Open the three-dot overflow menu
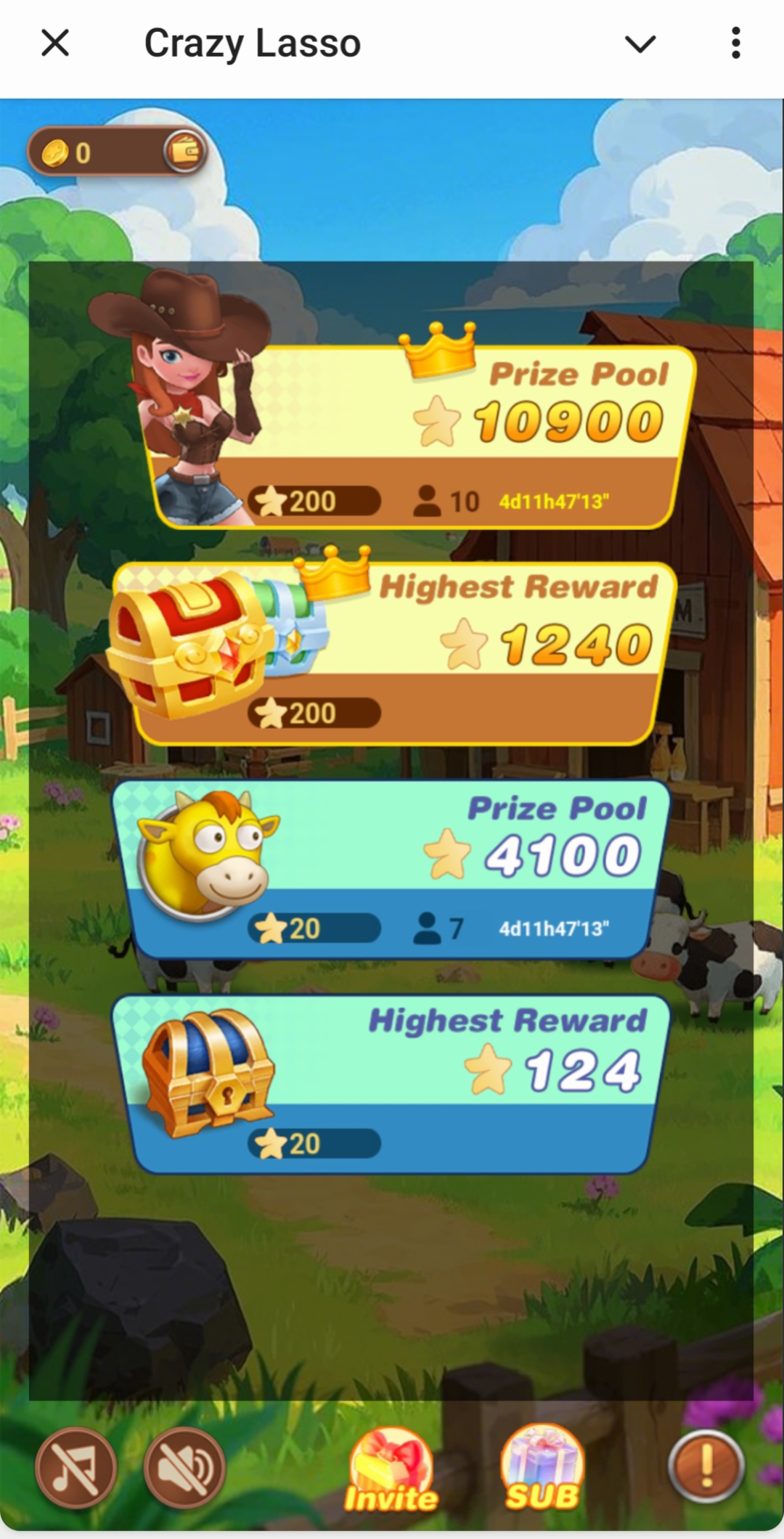The image size is (784, 1539). [x=735, y=44]
